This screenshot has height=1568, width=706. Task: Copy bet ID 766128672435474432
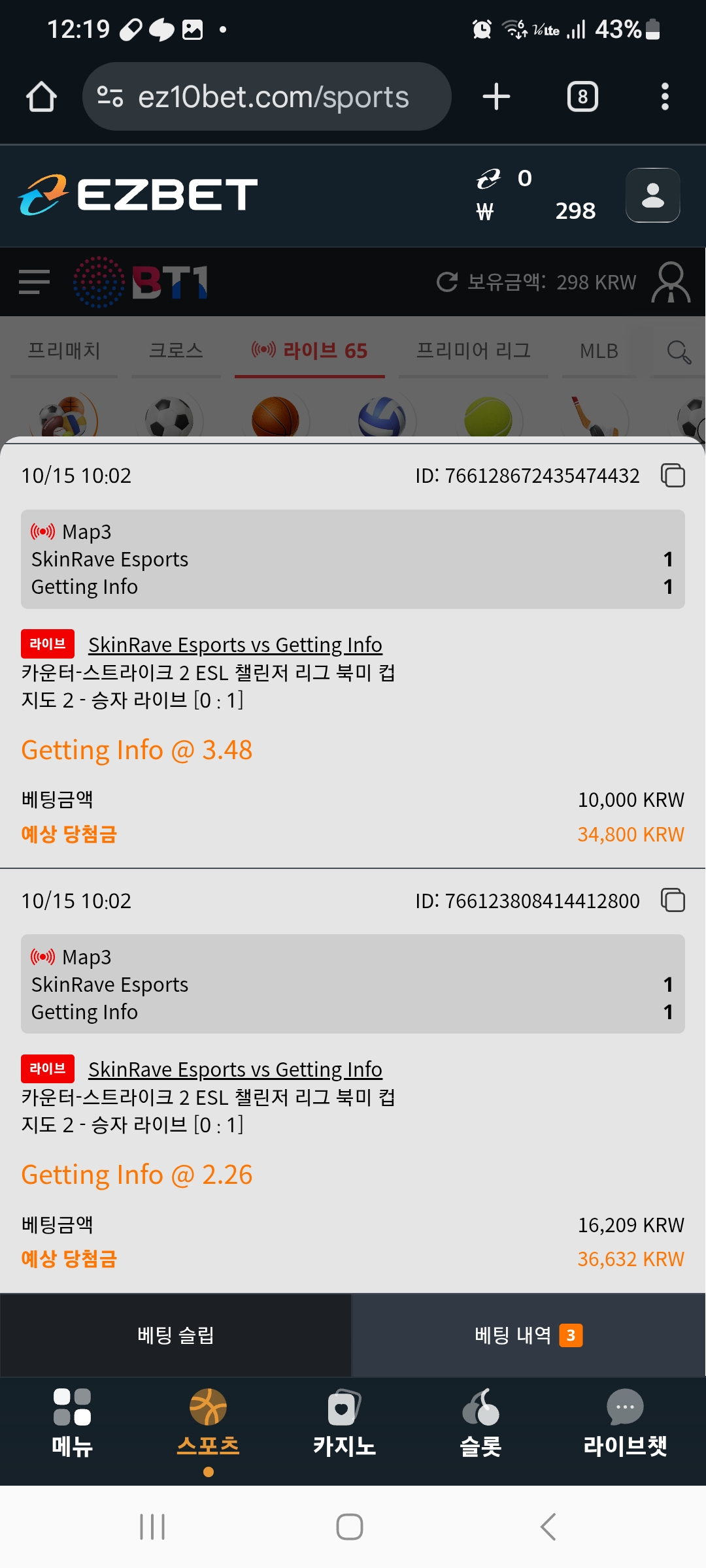pyautogui.click(x=673, y=476)
